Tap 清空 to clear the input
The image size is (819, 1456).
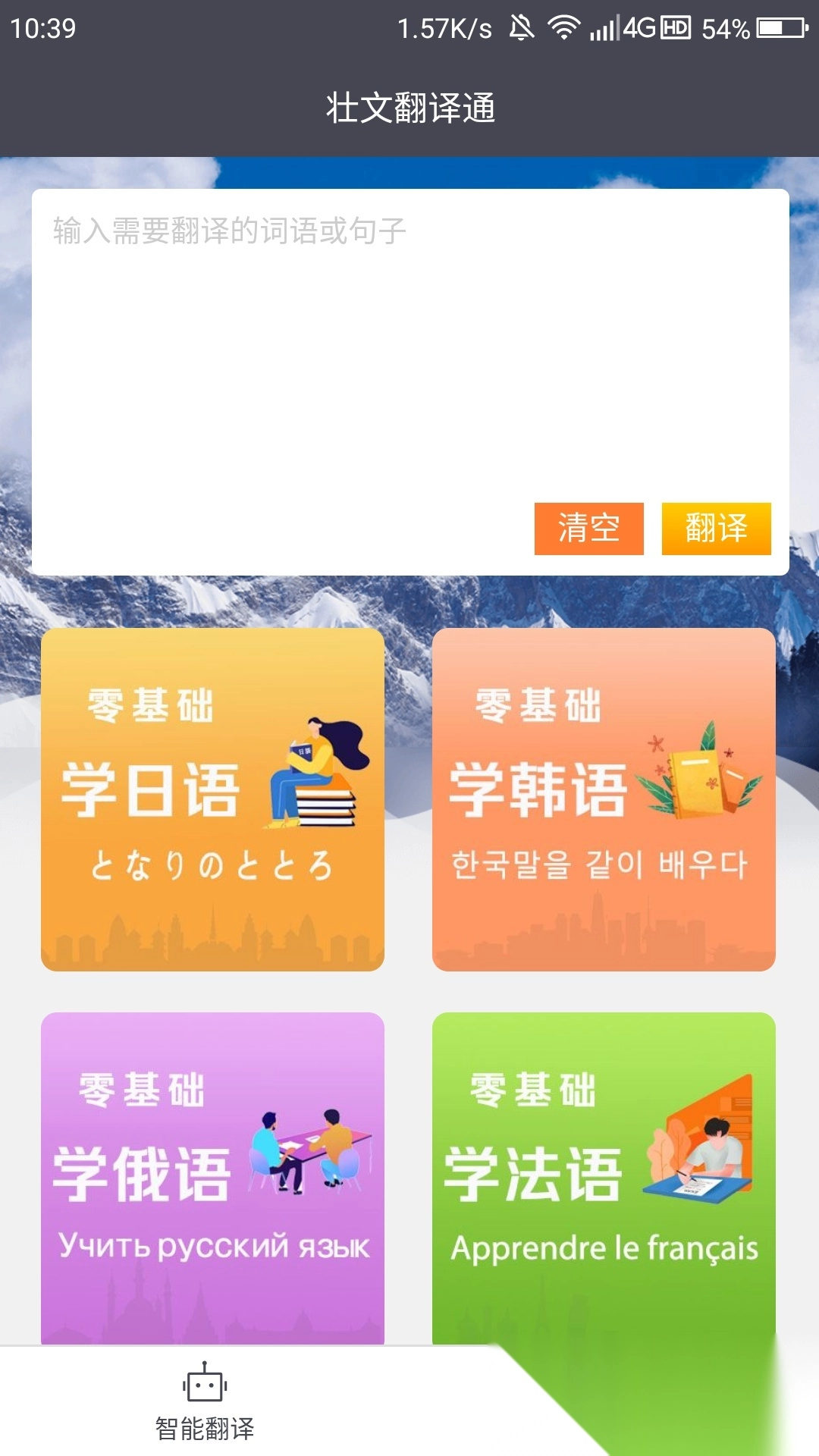point(588,529)
